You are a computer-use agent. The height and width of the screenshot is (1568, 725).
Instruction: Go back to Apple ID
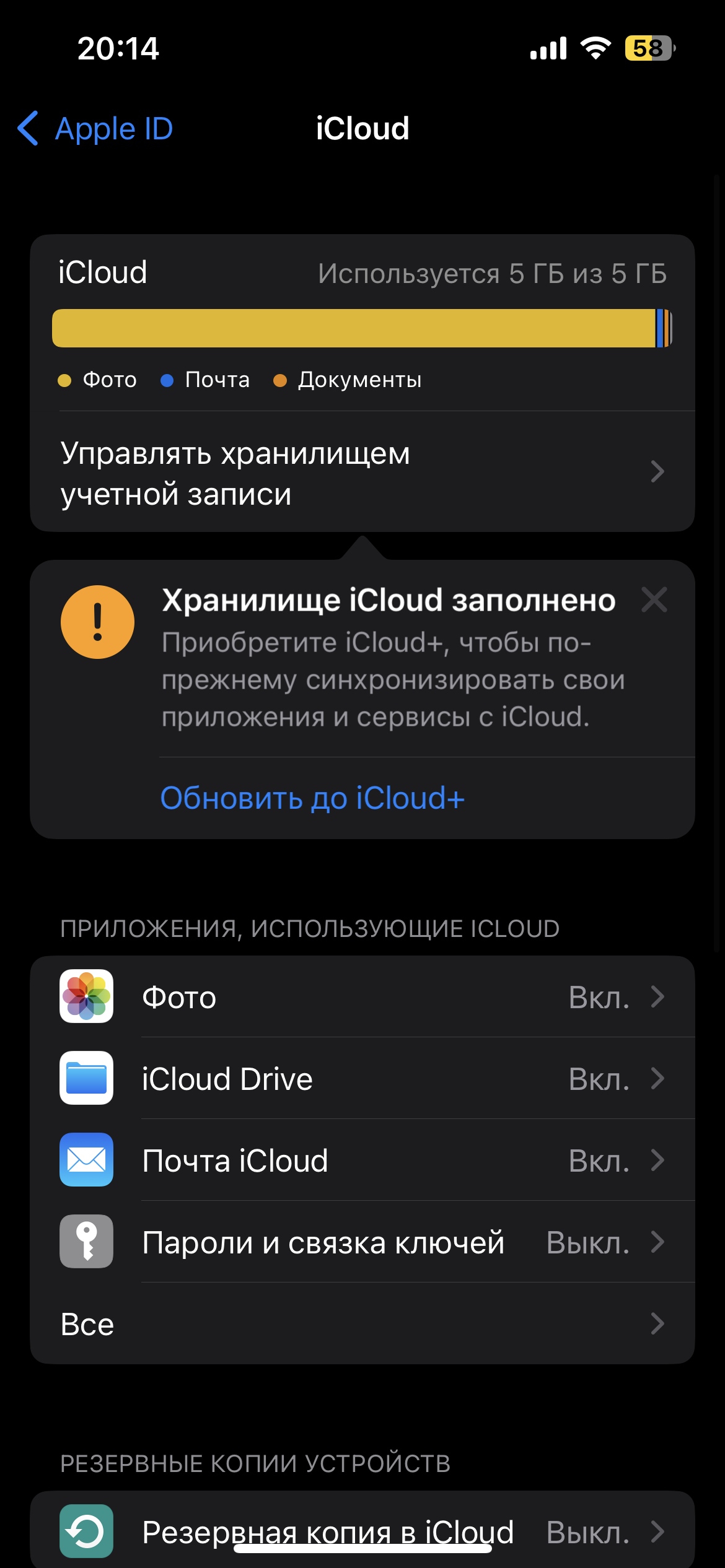[x=96, y=129]
